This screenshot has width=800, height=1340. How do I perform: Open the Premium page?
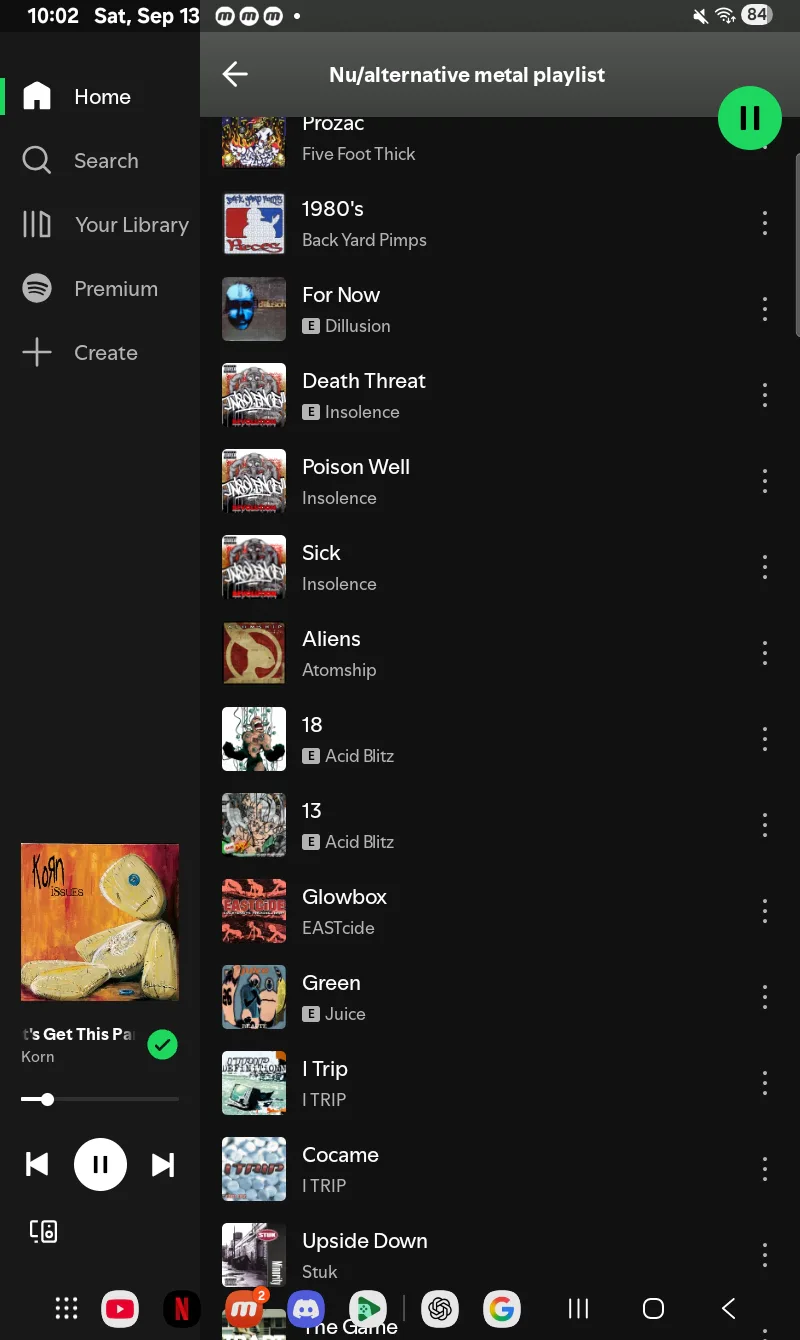click(91, 289)
